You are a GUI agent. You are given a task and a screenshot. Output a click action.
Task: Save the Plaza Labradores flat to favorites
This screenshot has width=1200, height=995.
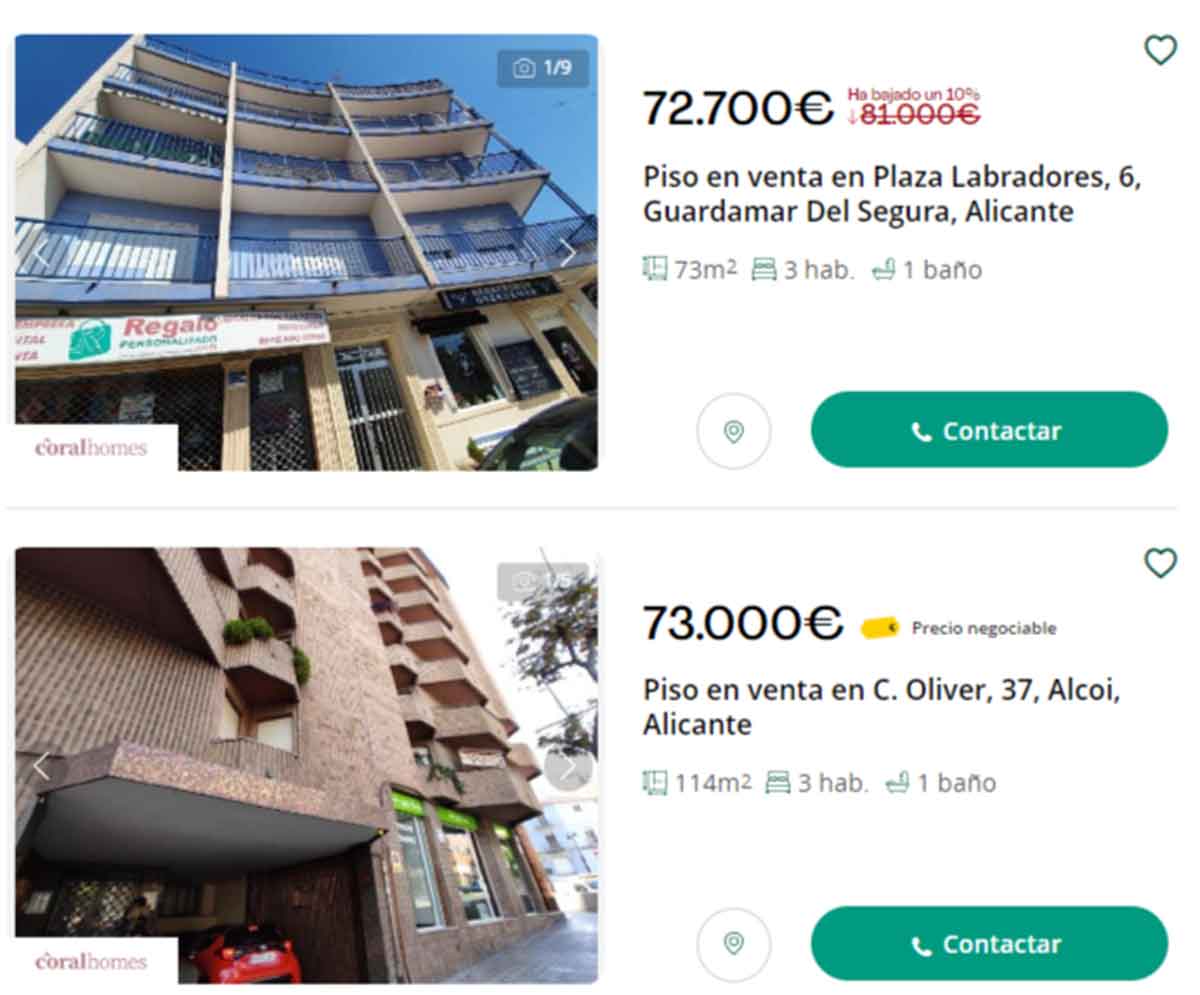pos(1159,50)
